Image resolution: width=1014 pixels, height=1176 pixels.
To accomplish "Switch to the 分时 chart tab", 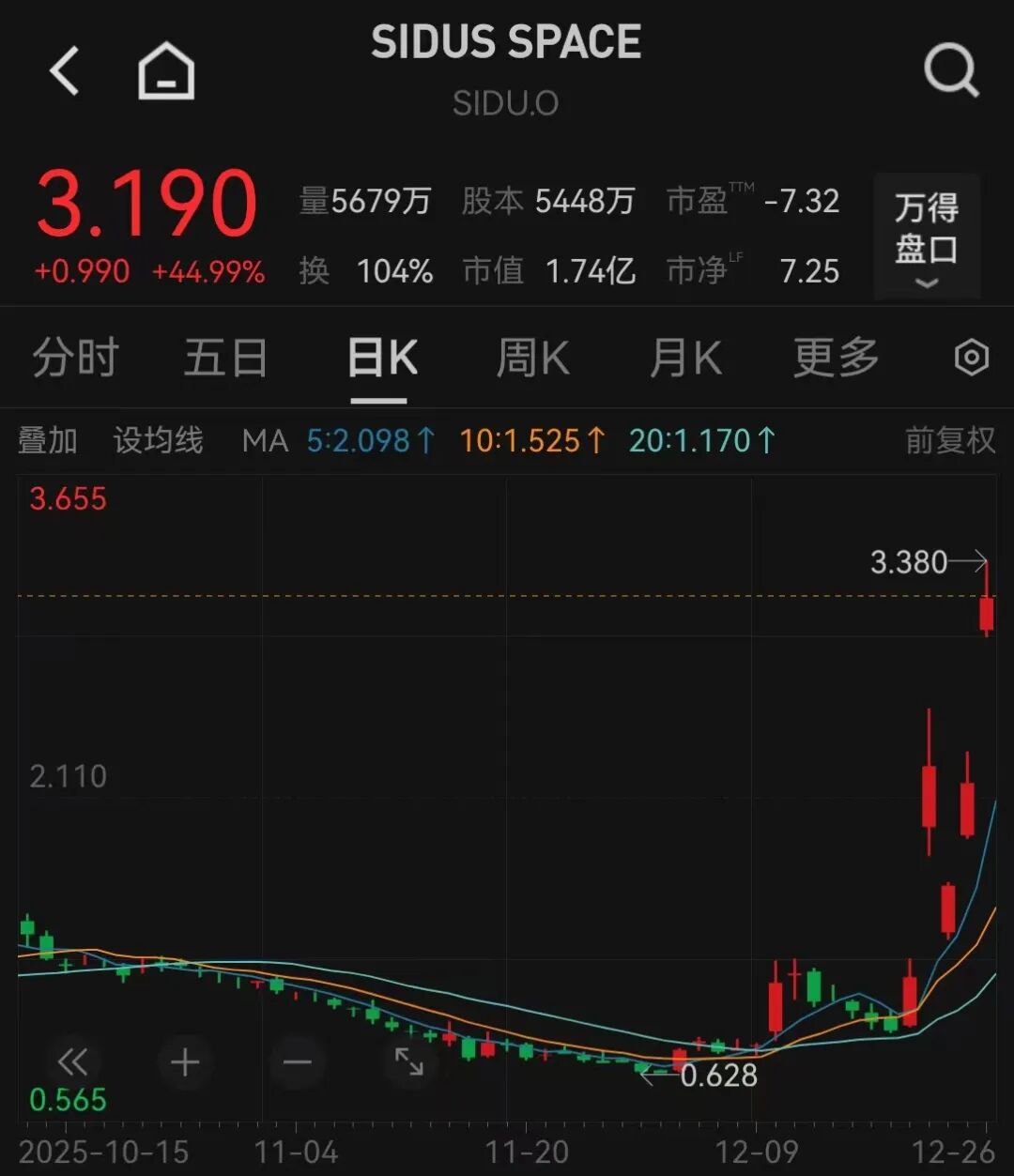I will coord(76,359).
